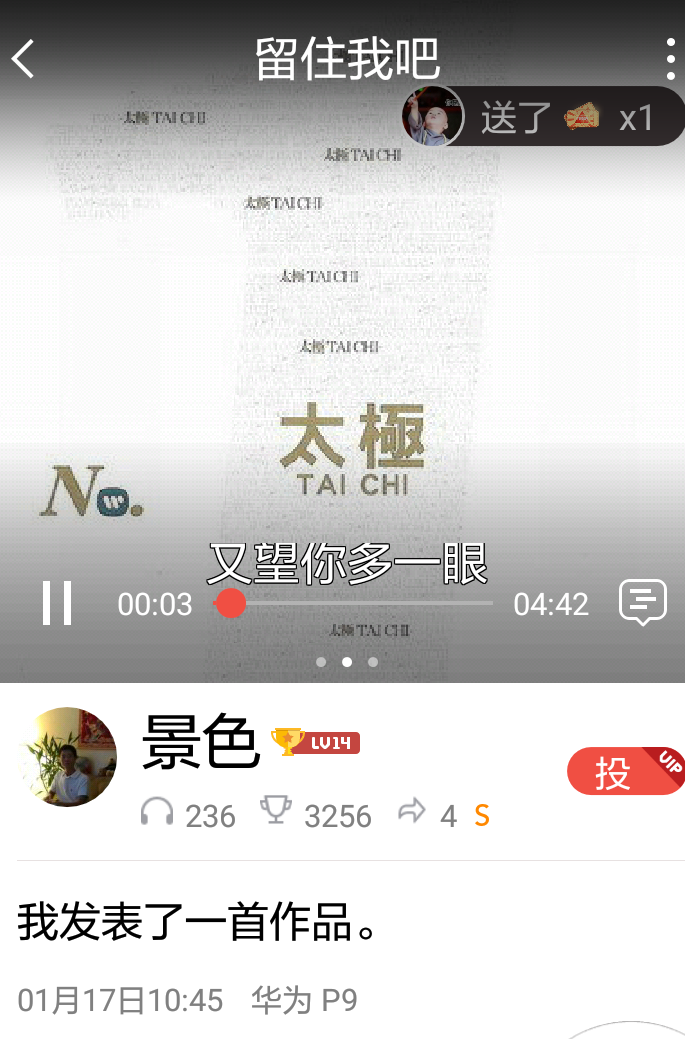Tap the page indicator dots

[x=347, y=662]
